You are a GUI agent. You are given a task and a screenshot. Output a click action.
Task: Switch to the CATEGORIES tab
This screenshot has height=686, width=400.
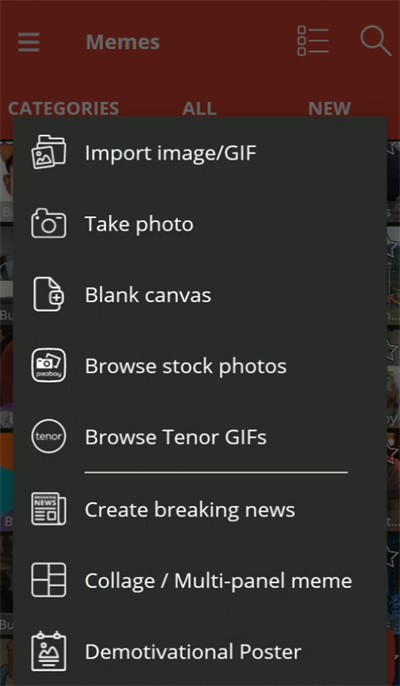pos(63,108)
